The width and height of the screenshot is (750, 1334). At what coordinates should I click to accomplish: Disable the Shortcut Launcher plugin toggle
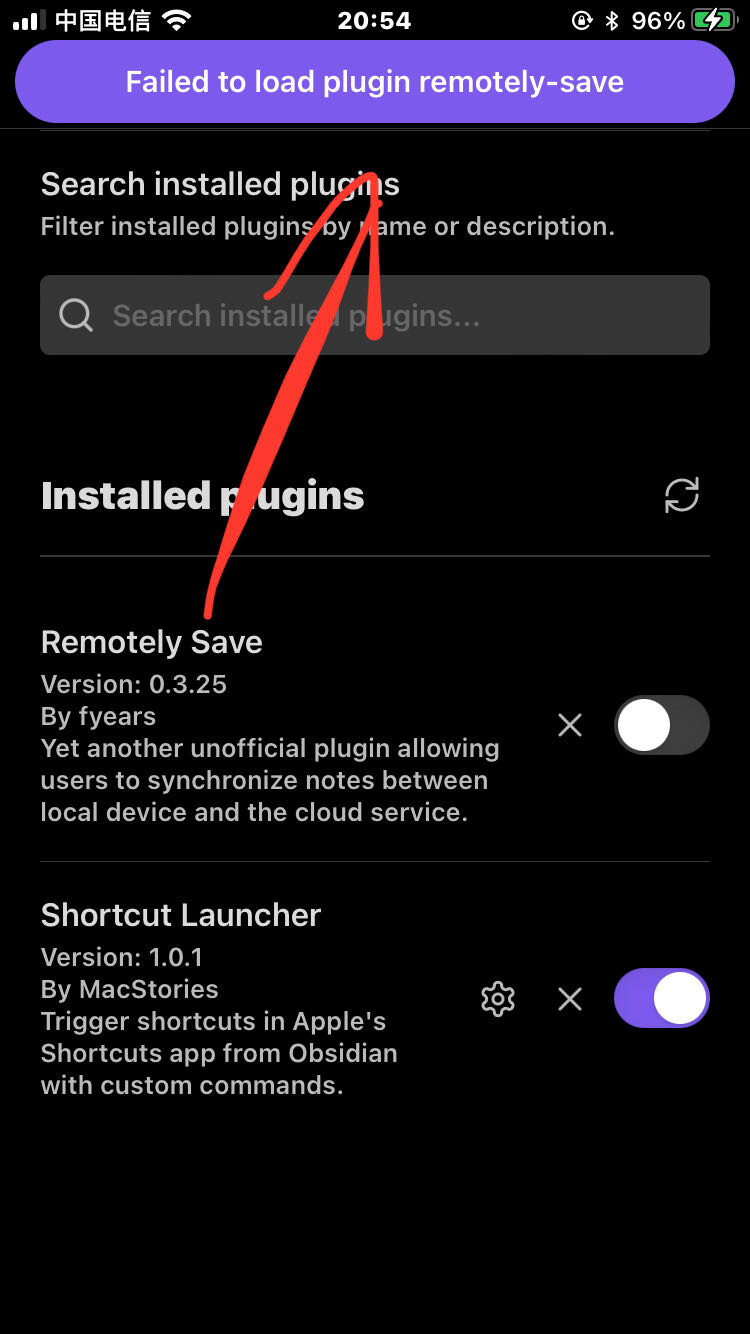[661, 998]
